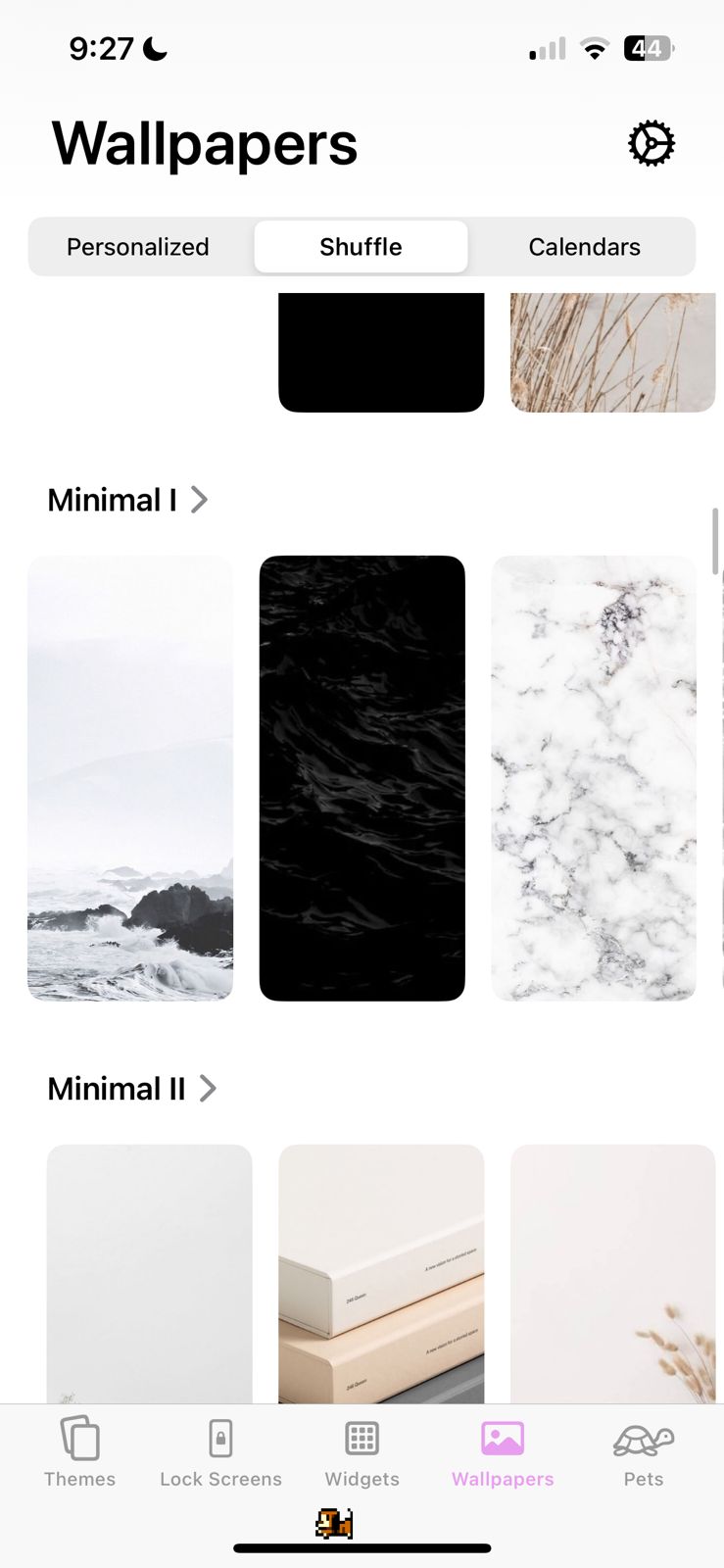Switch to the Lock Screens tab
The width and height of the screenshot is (724, 1568).
click(220, 1453)
